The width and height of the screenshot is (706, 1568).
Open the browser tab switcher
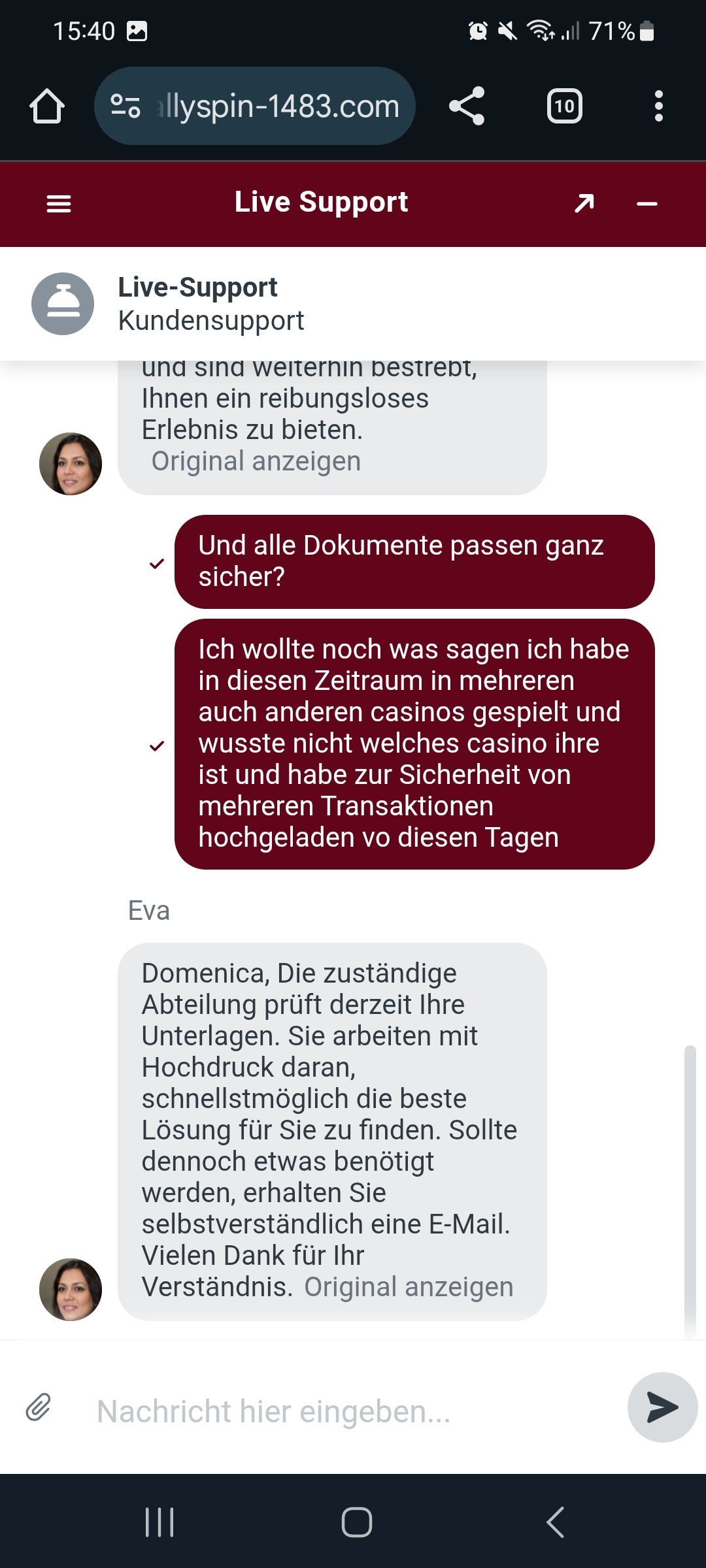(564, 106)
